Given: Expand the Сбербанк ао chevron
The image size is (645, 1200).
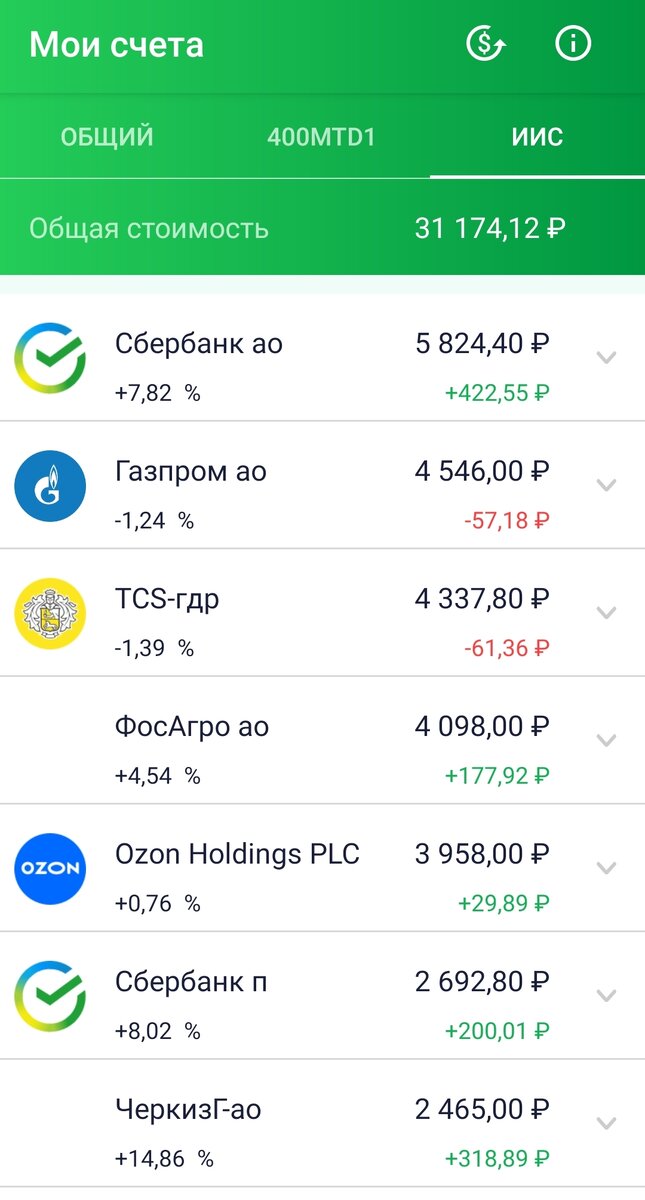Looking at the screenshot, I should [606, 357].
